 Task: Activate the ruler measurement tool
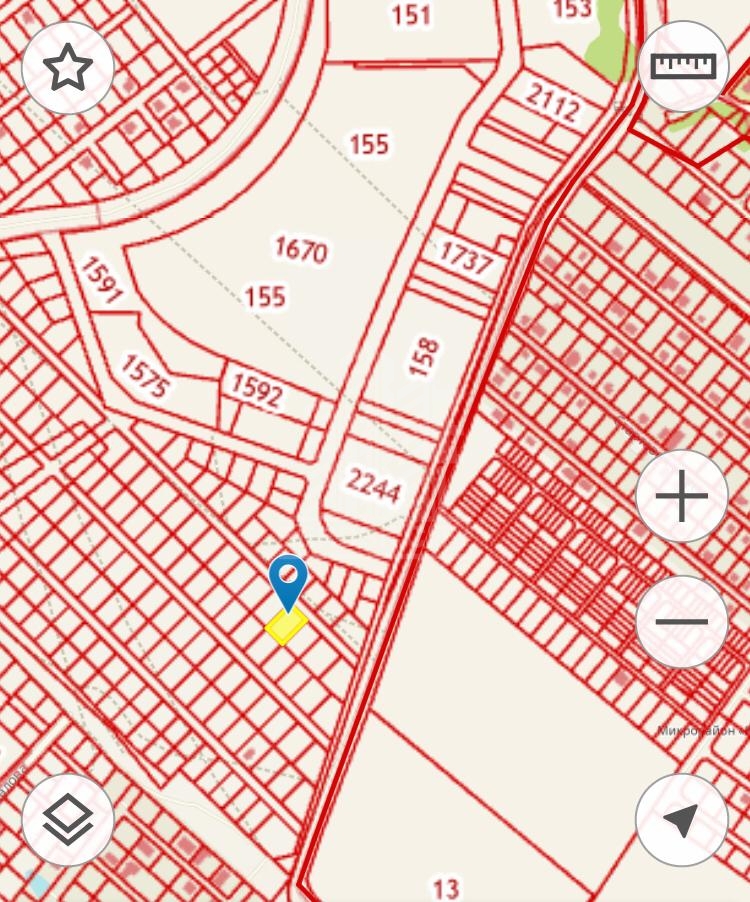coord(683,66)
